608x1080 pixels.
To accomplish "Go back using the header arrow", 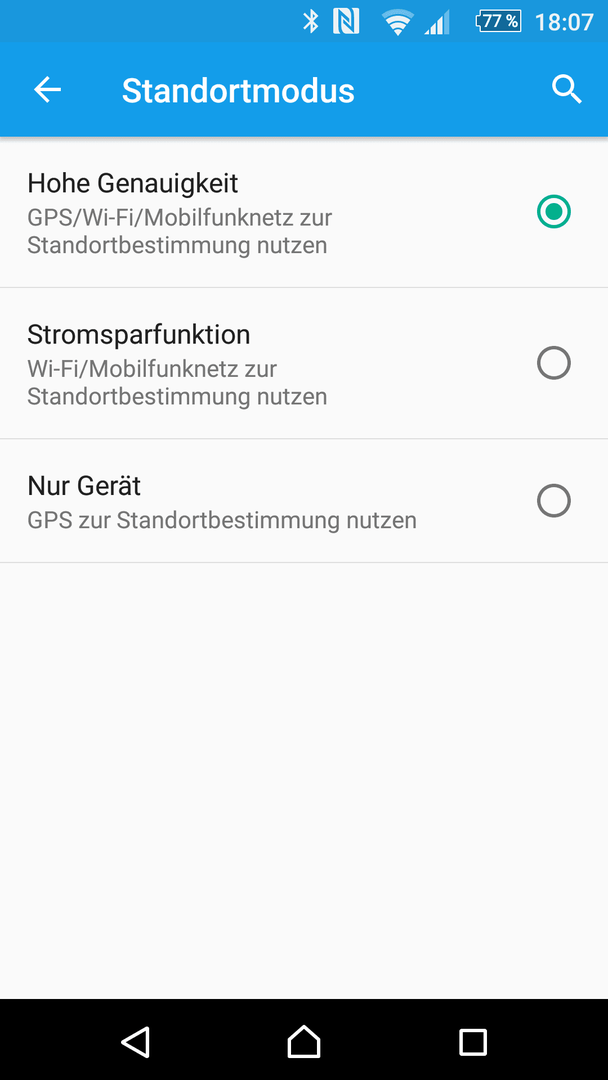I will pyautogui.click(x=48, y=90).
